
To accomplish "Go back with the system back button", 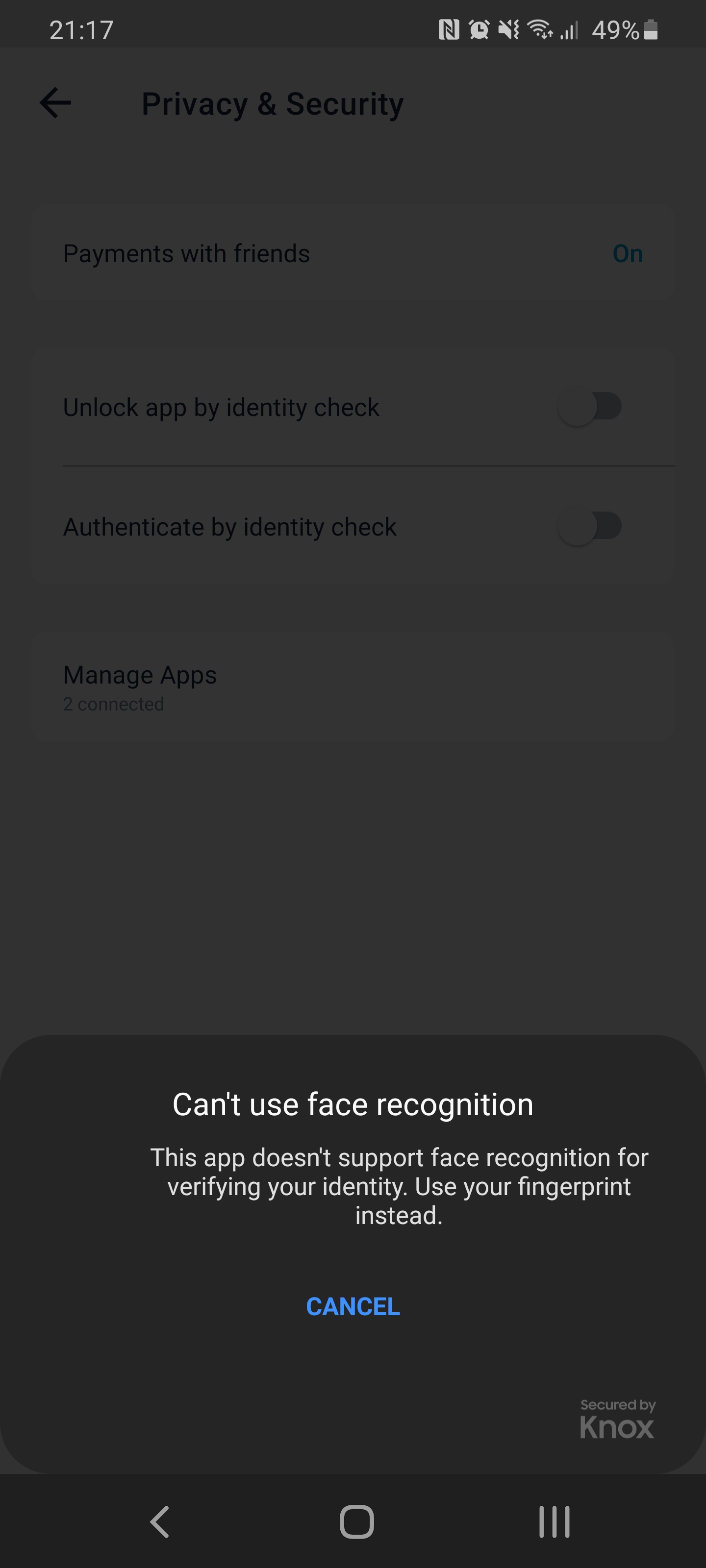I will coord(160,1522).
